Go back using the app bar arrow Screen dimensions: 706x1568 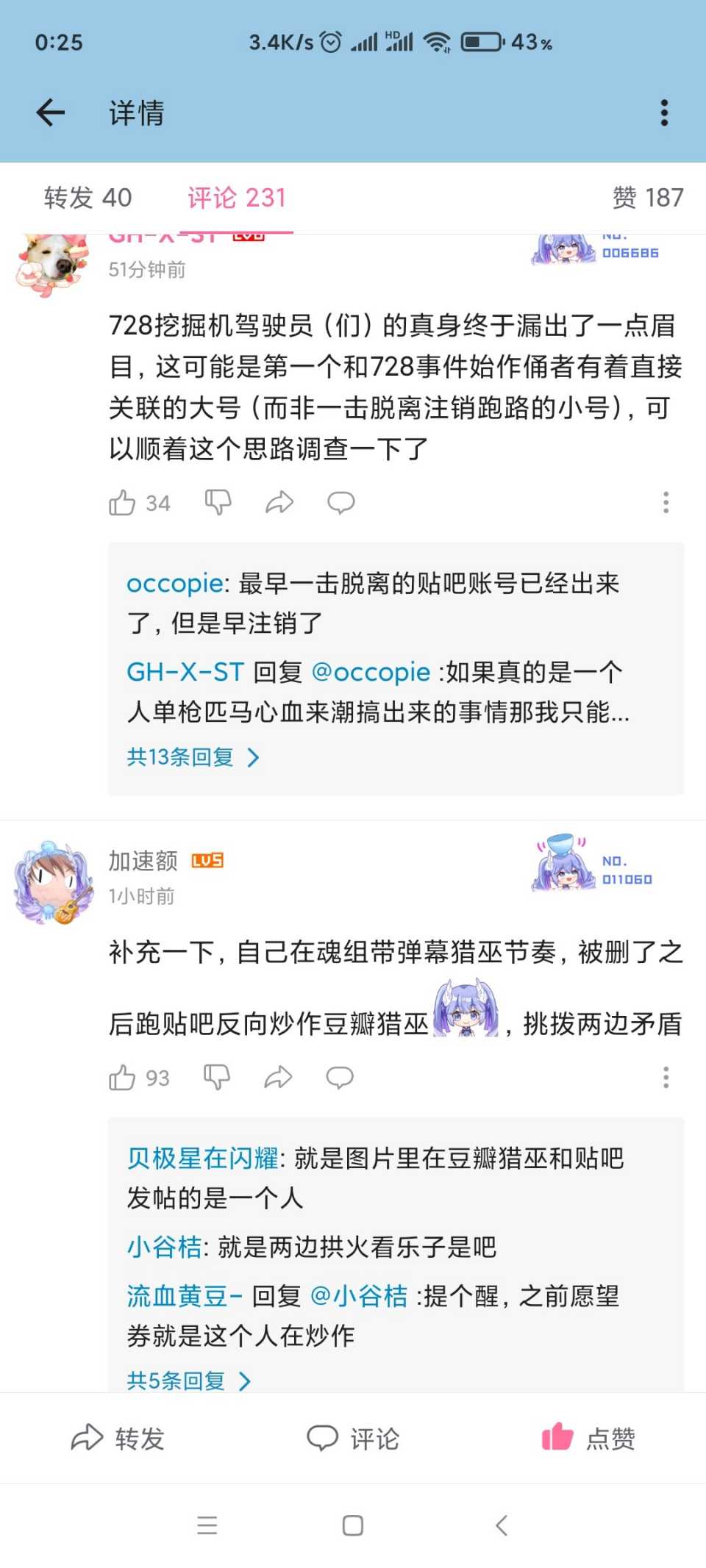[x=51, y=112]
